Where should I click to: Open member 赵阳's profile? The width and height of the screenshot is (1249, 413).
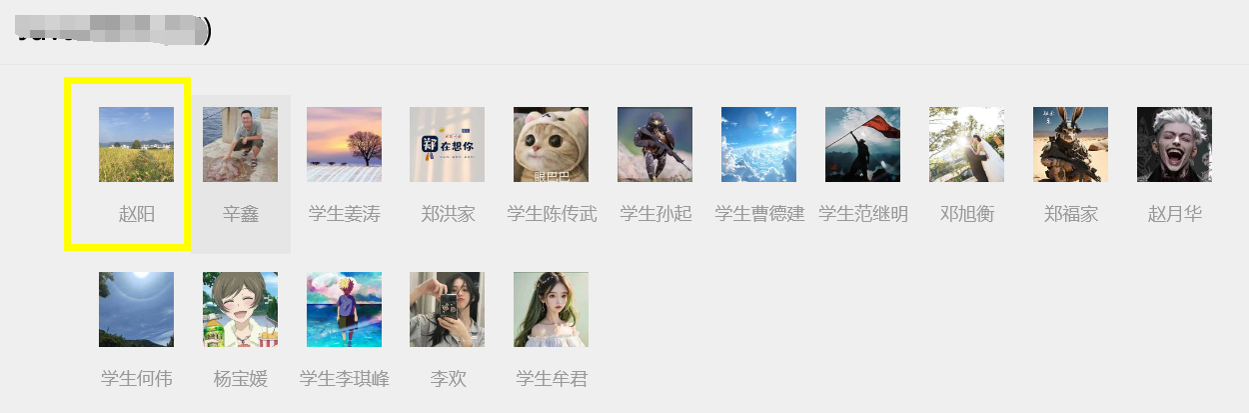tap(136, 145)
